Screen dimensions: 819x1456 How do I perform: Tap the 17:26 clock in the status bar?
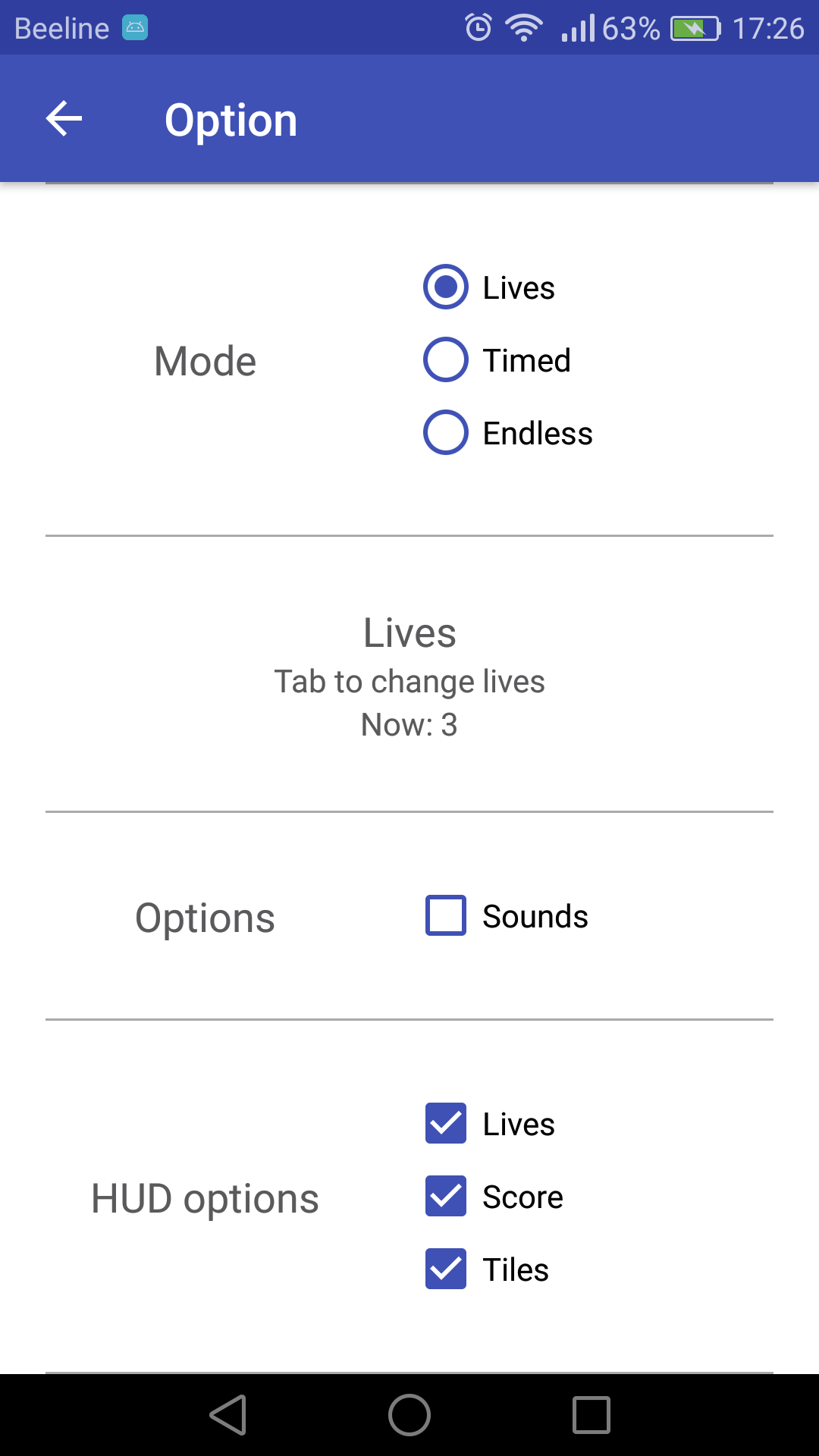click(770, 27)
